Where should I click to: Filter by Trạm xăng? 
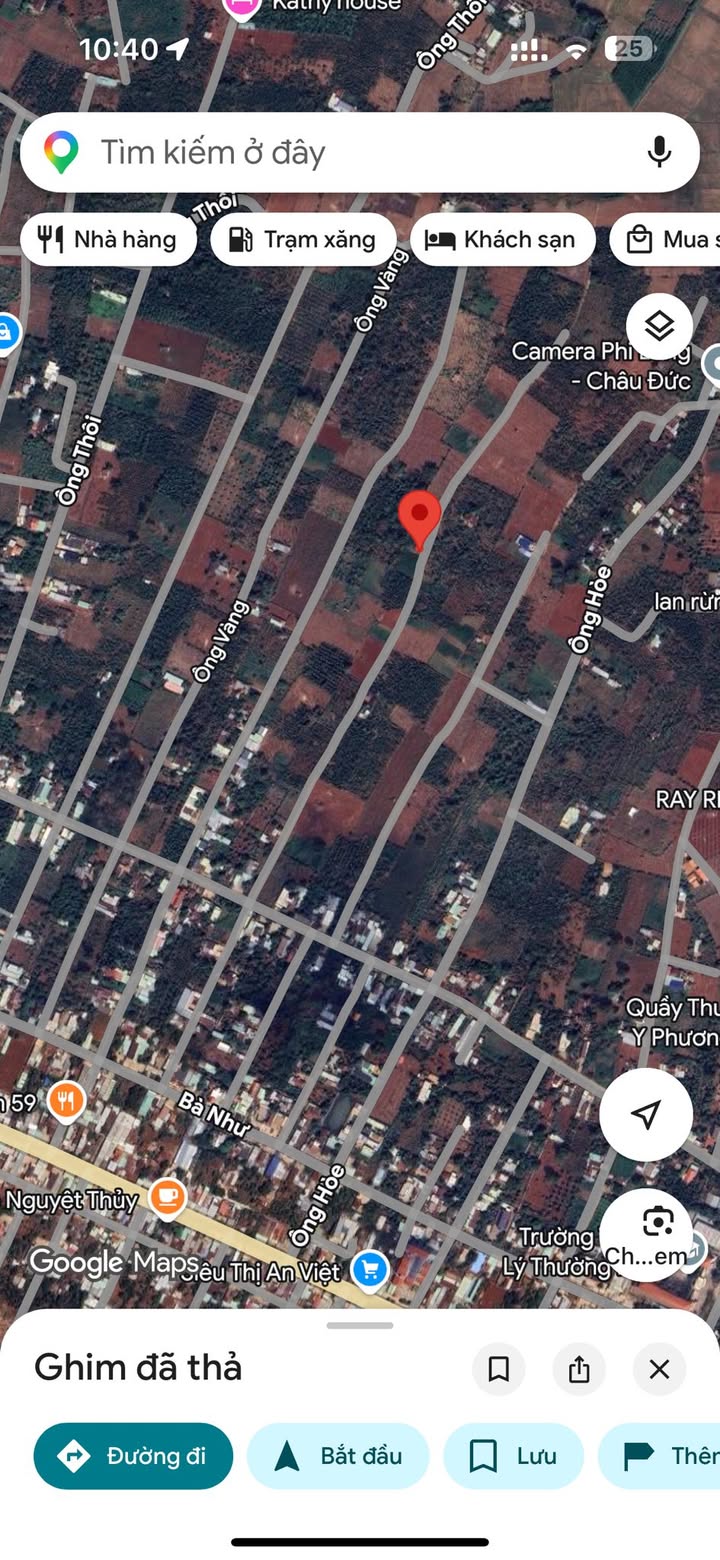coord(303,240)
